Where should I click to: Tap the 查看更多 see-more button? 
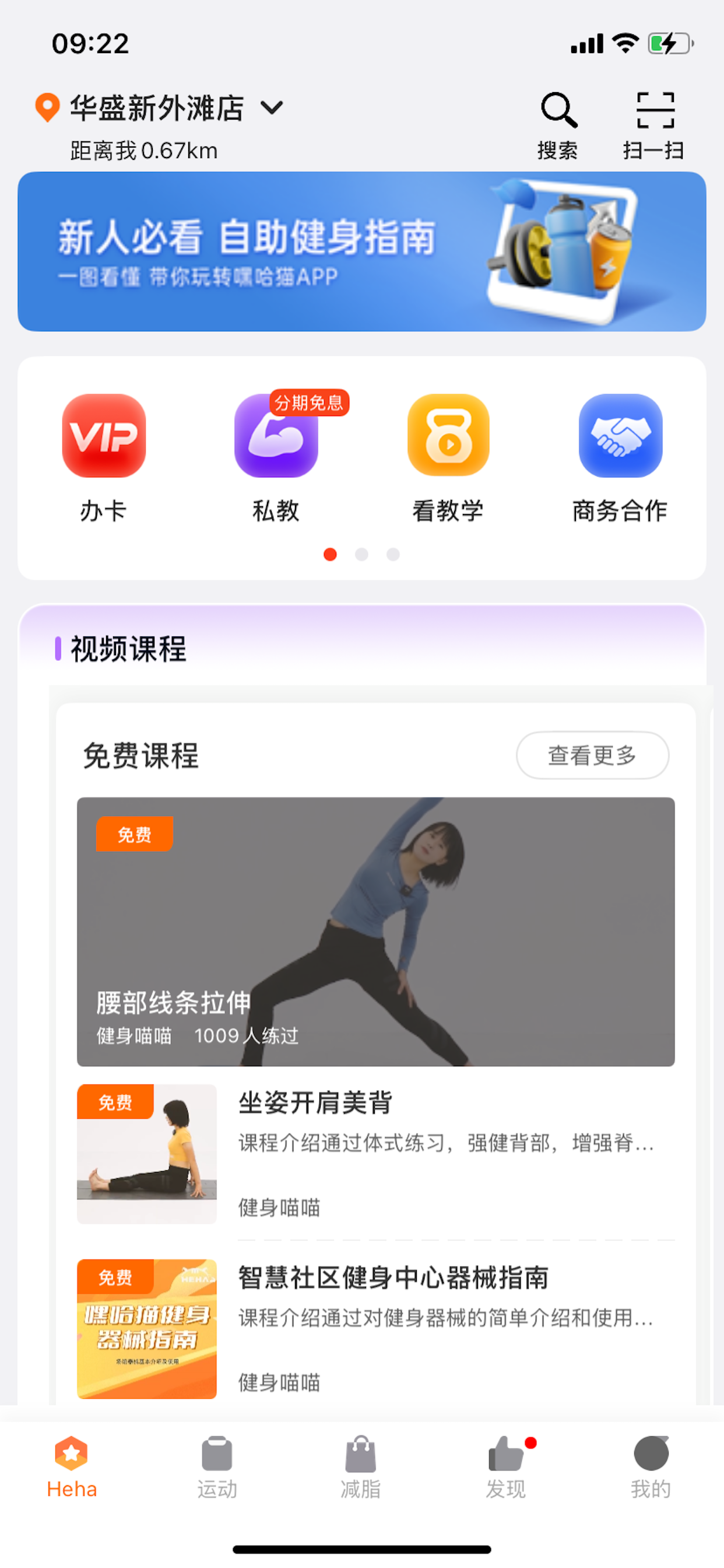(x=592, y=755)
